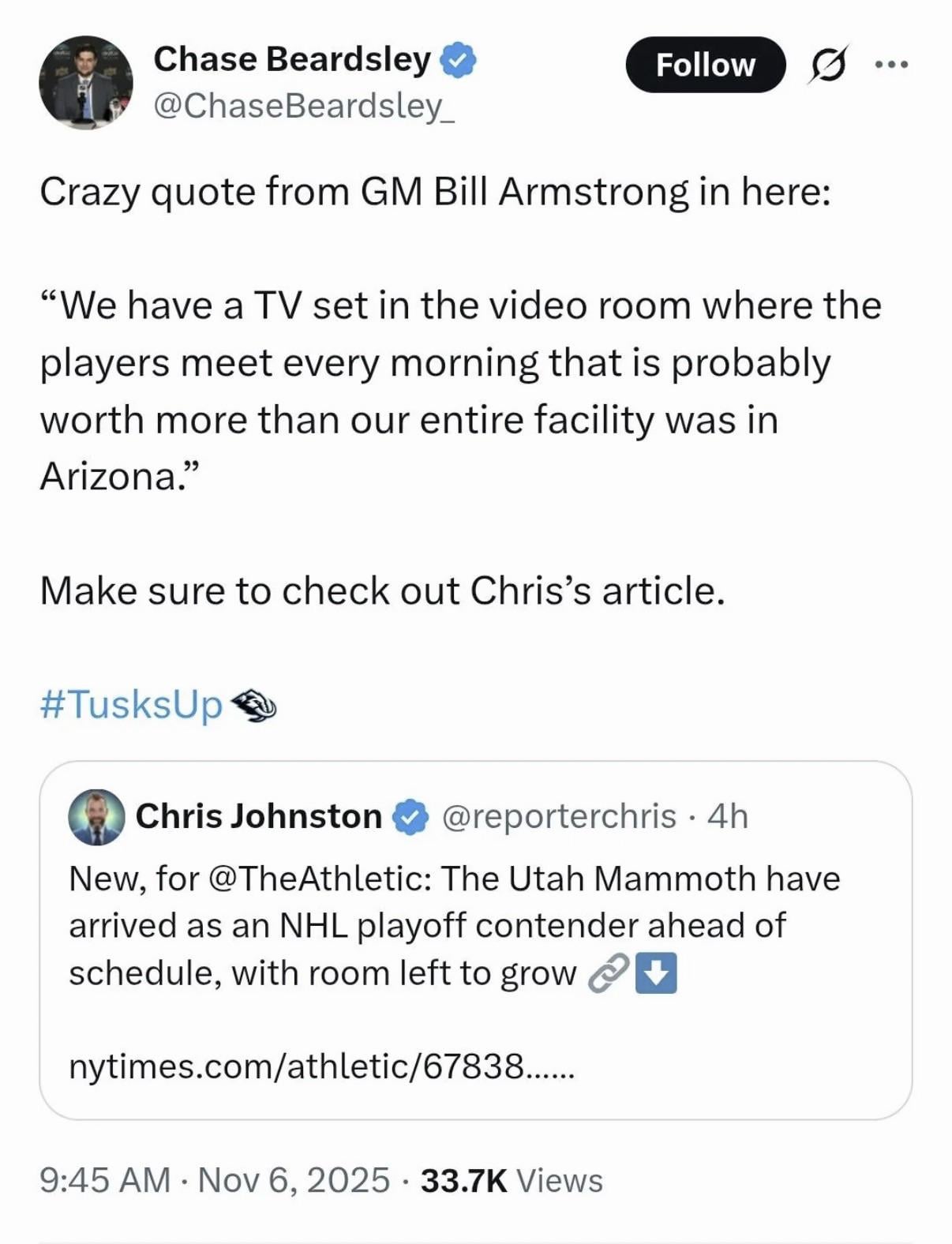View Chase Beardsley's profile picture
The image size is (952, 1244).
(x=85, y=82)
